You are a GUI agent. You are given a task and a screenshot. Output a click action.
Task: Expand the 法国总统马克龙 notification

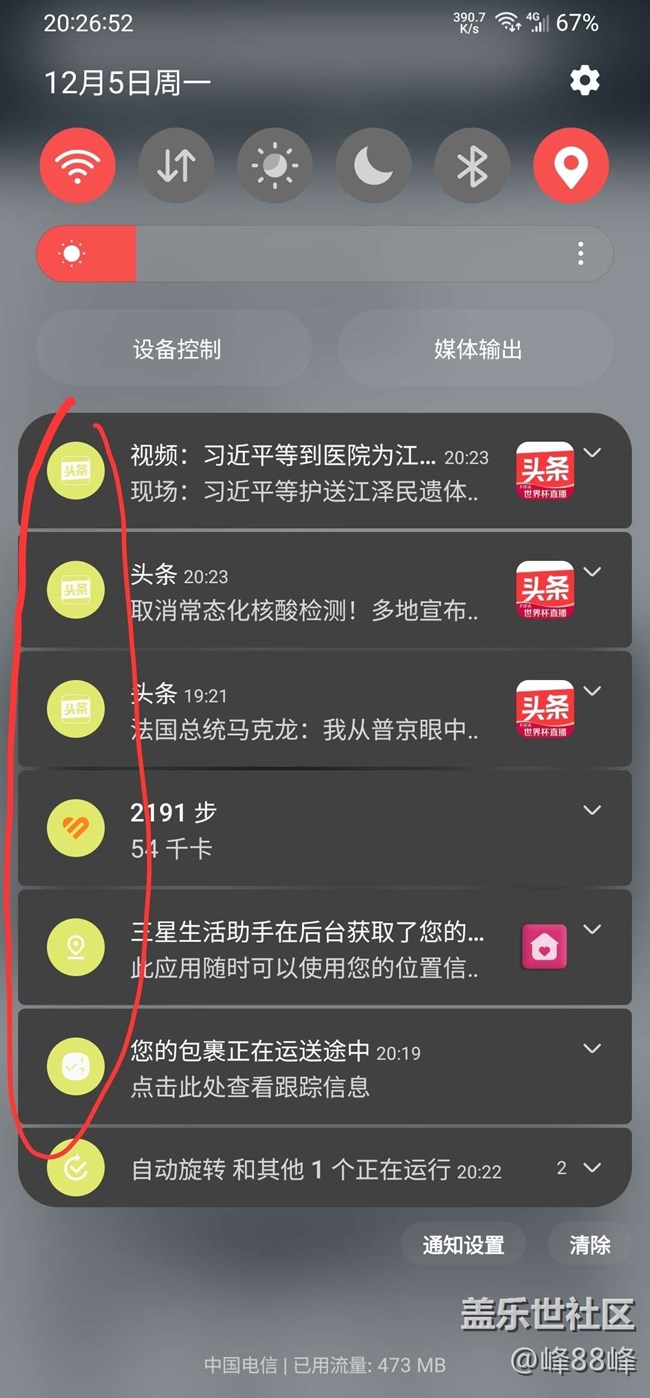coord(592,691)
